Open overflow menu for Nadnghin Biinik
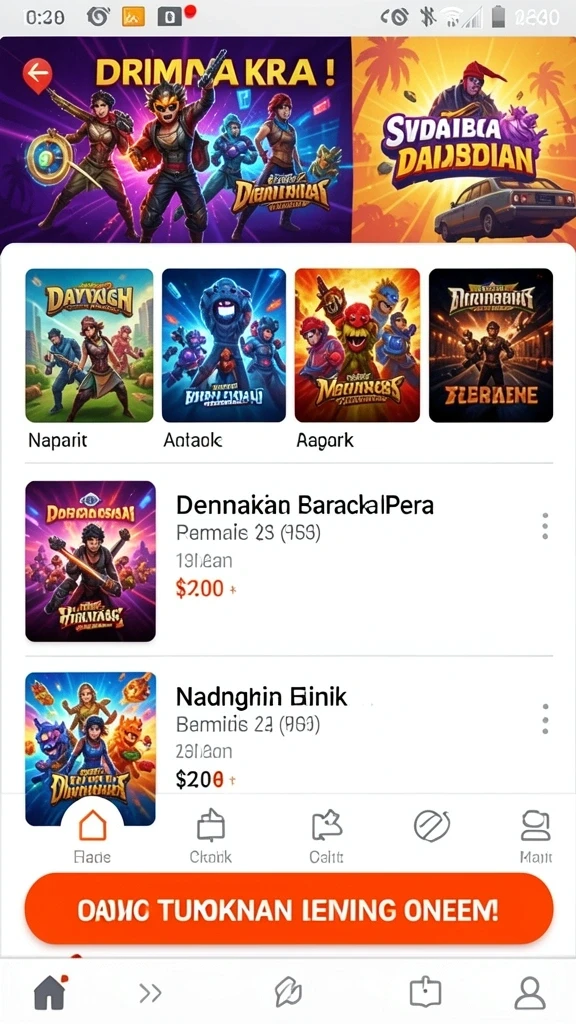Viewport: 576px width, 1024px height. [x=545, y=718]
